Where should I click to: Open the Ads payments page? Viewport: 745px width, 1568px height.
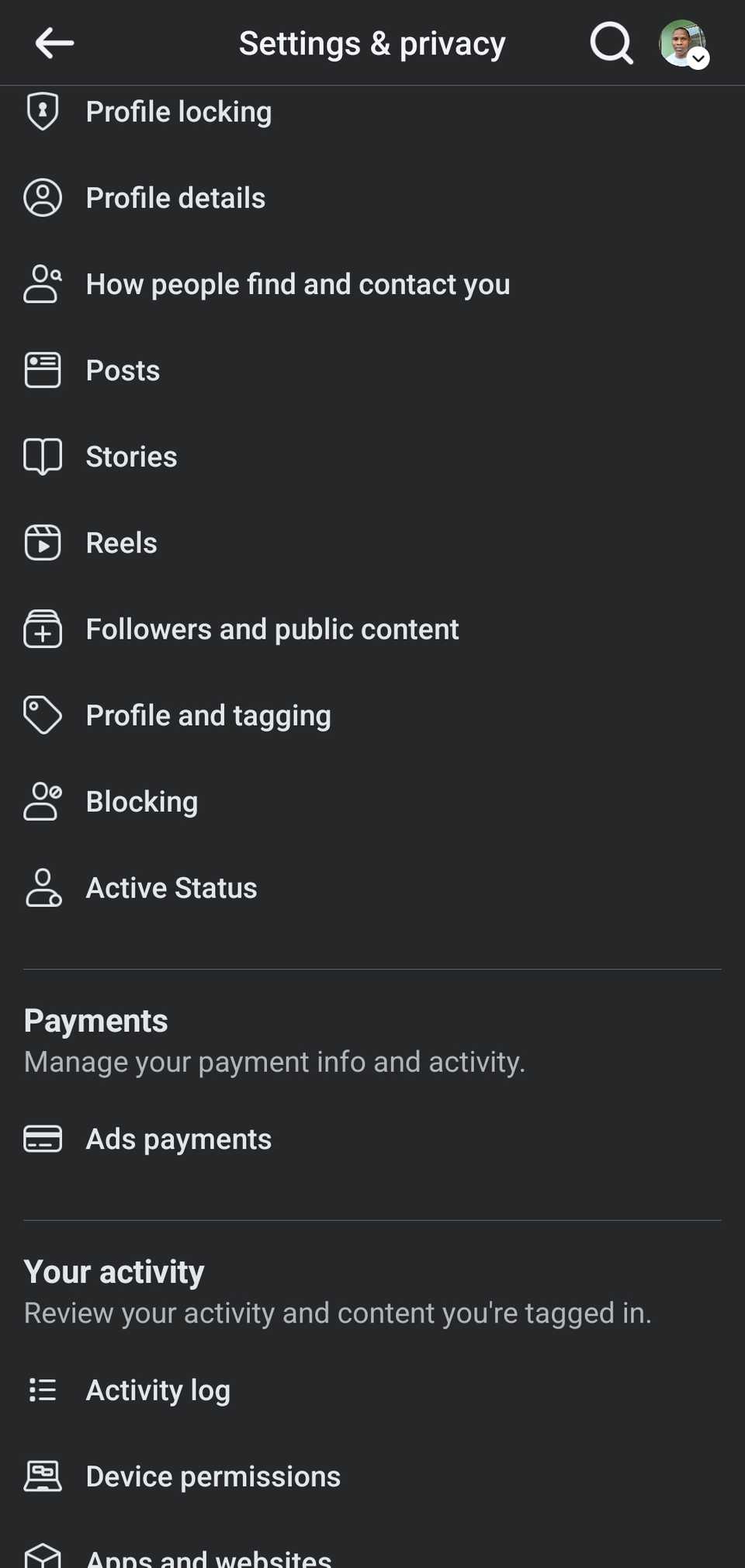point(178,1139)
